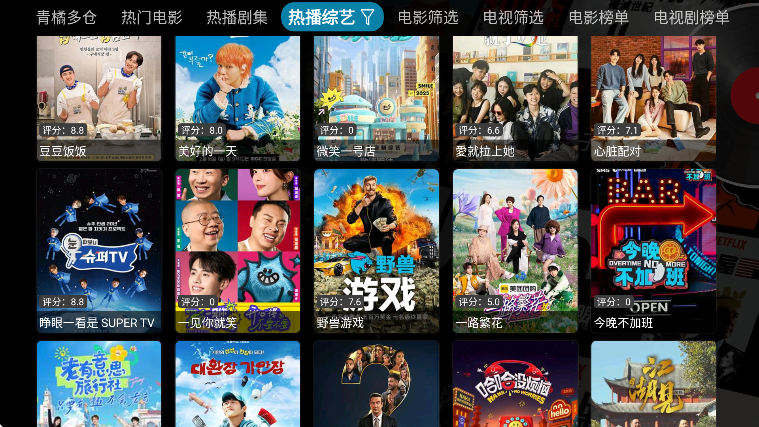Select the 电视筛选 tab
The image size is (759, 427).
[513, 17]
